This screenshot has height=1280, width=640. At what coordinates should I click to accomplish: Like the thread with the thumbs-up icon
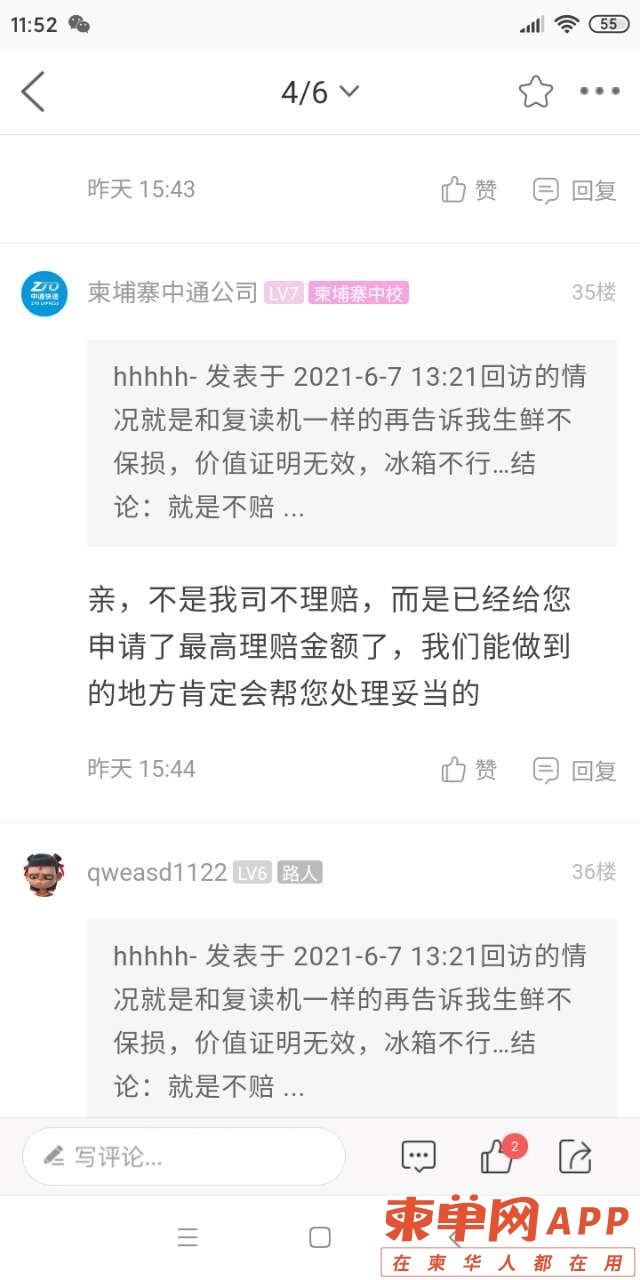[x=498, y=1157]
